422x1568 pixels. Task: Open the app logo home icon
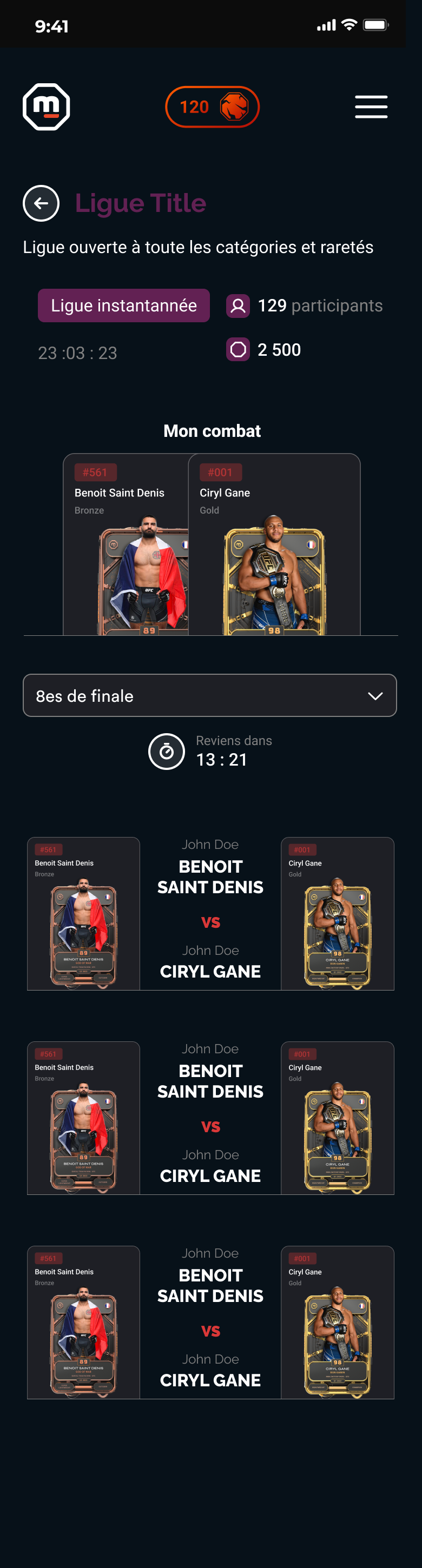[x=47, y=107]
